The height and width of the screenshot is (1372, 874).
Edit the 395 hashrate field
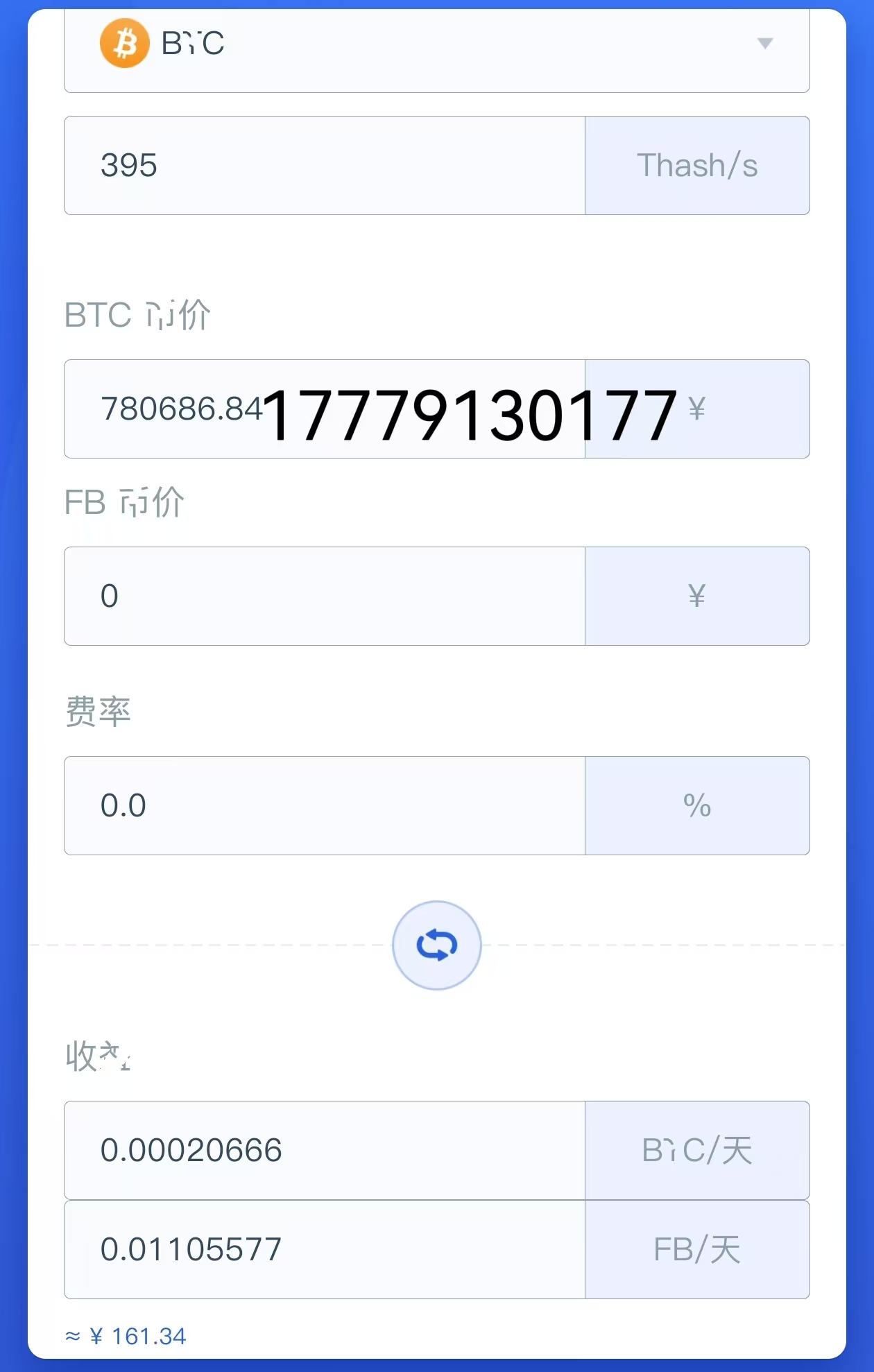(325, 166)
